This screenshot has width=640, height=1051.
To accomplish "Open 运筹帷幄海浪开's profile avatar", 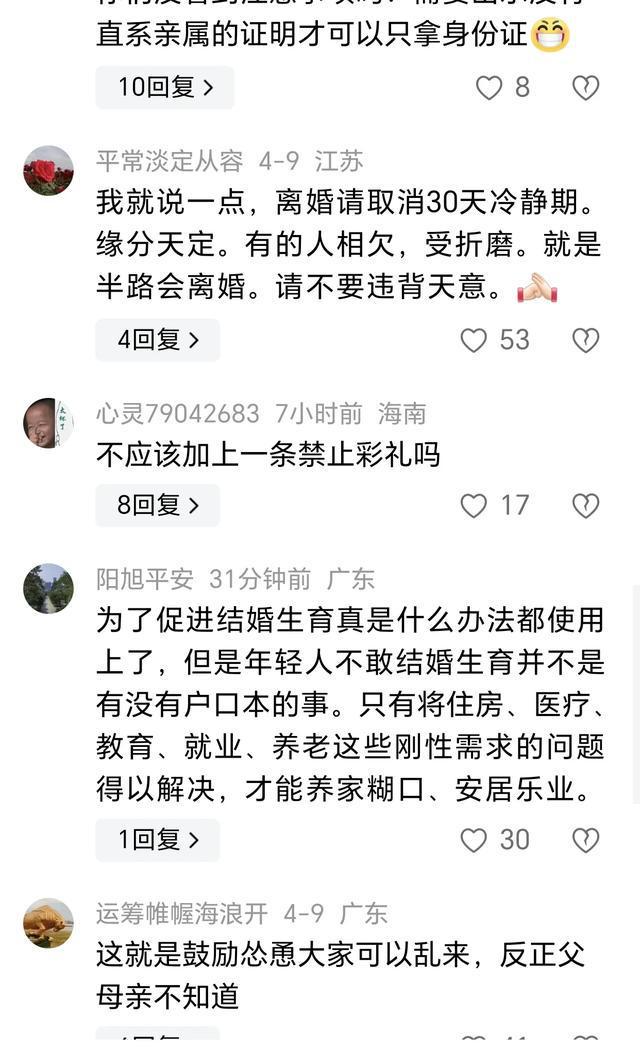I will coord(48,923).
